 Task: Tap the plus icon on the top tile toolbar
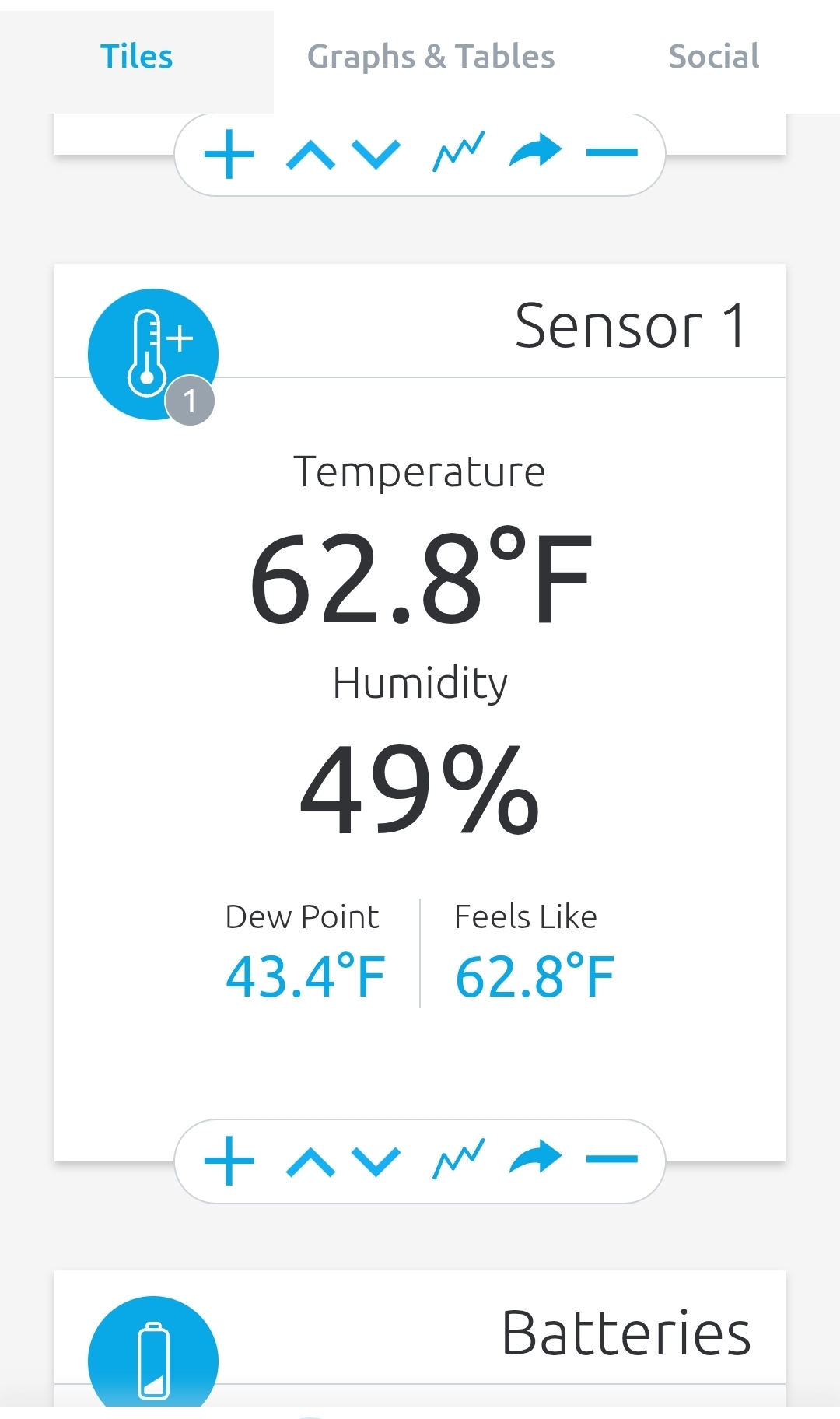229,154
